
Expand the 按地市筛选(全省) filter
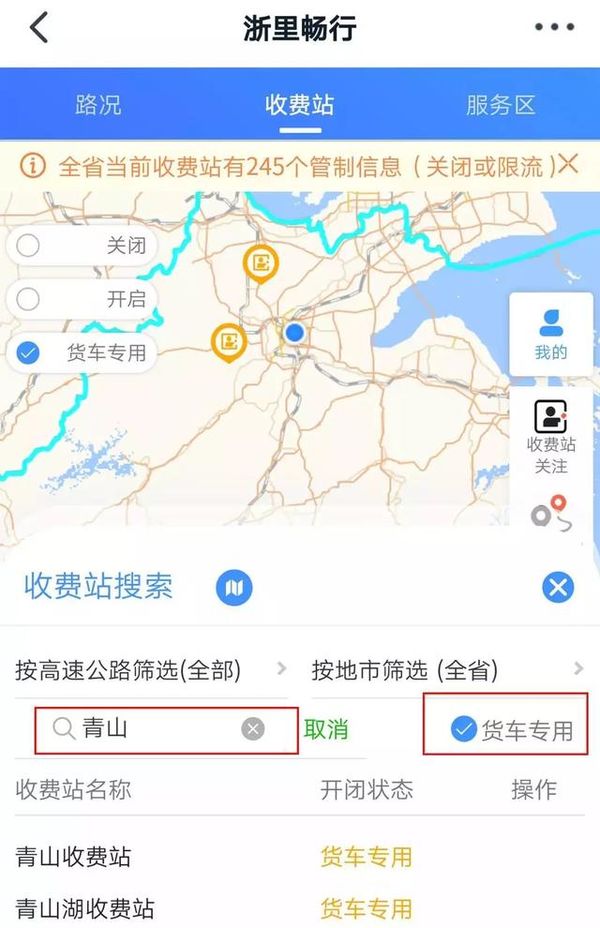(x=446, y=670)
